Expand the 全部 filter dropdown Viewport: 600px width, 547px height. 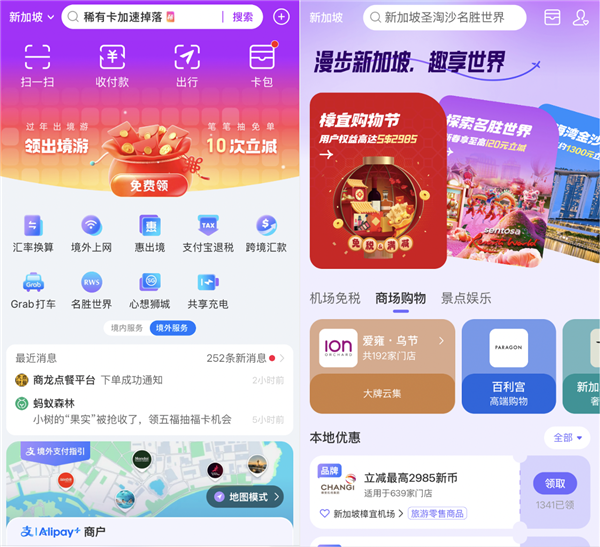566,438
